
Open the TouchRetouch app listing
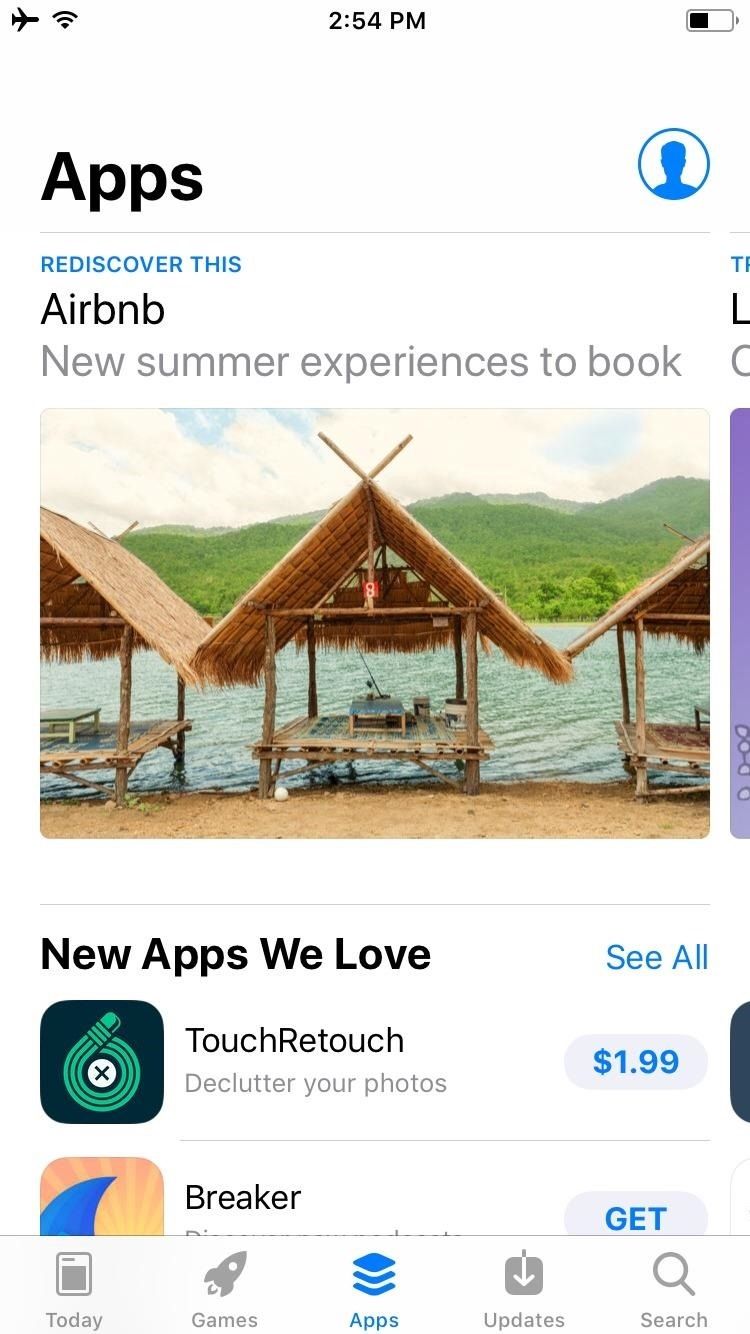click(x=294, y=1060)
